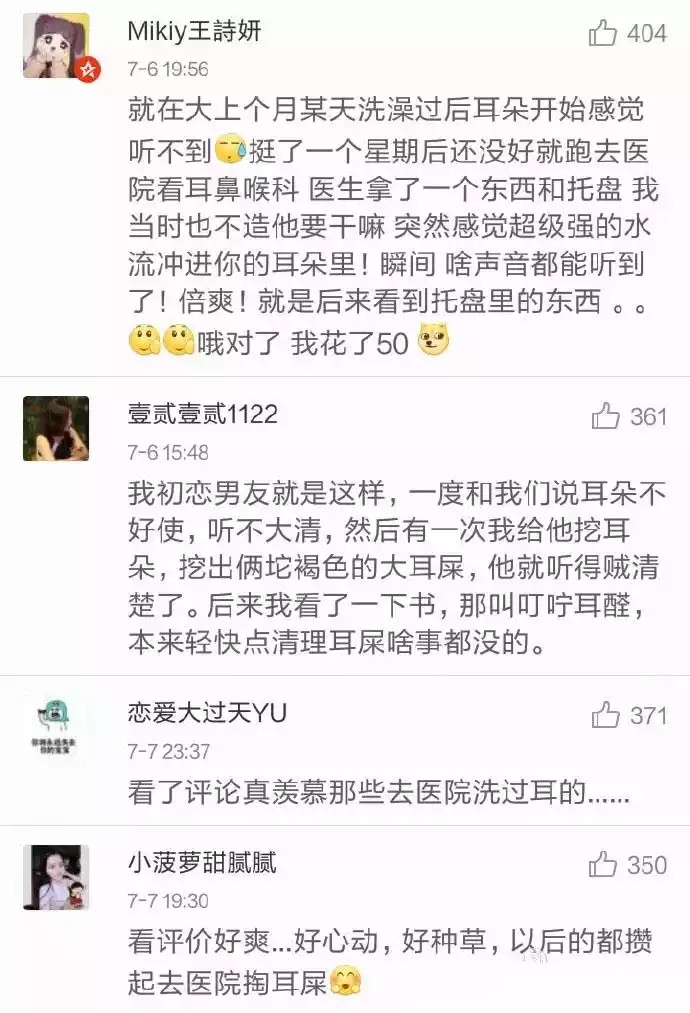
Task: Like 恋爱大过天YU's comment
Action: 605,714
